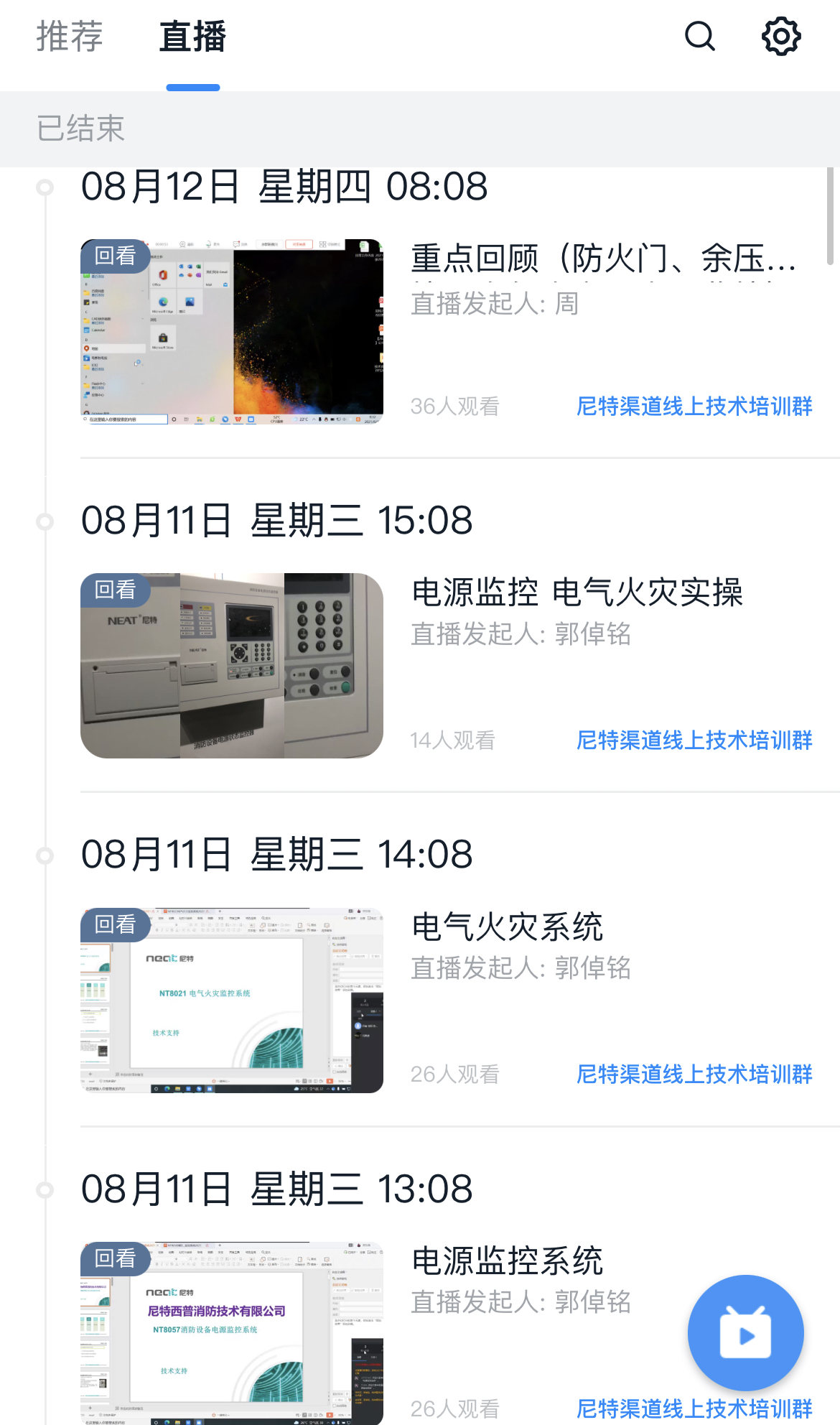The width and height of the screenshot is (840, 1425).
Task: Open 尼特渠道线上技术培训群 link under 电气火灾系统
Action: click(694, 1074)
